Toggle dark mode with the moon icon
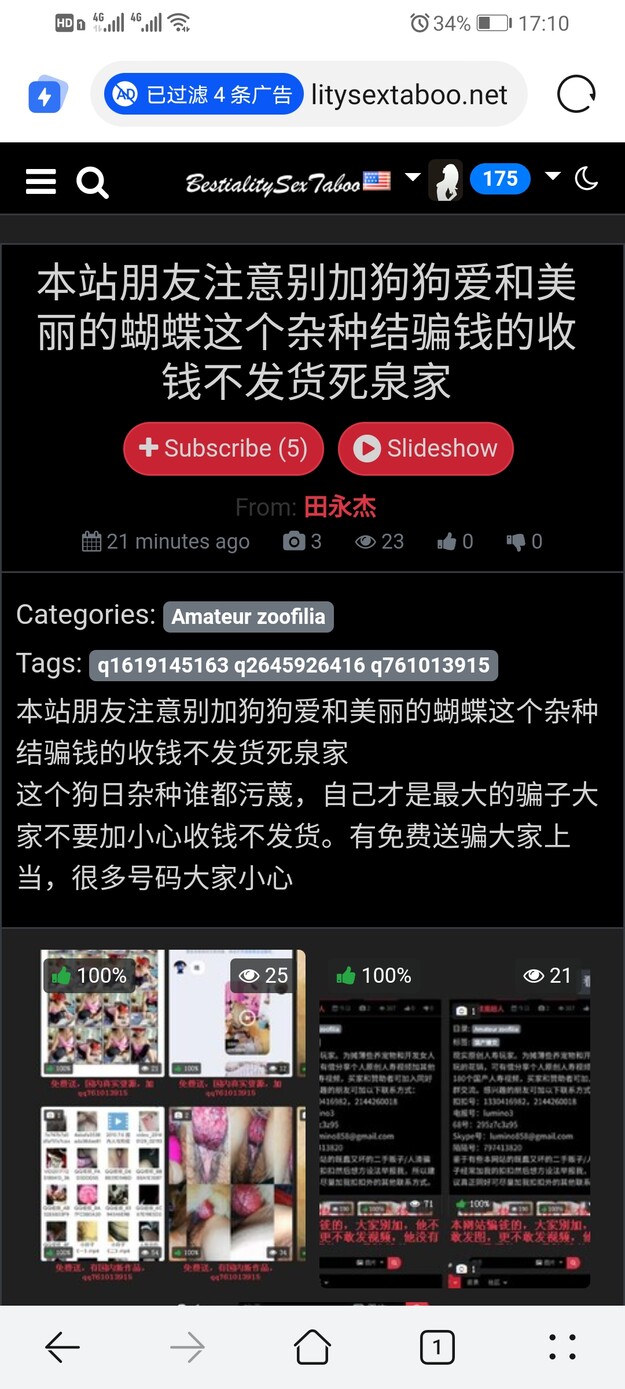The height and width of the screenshot is (1389, 625). point(587,179)
